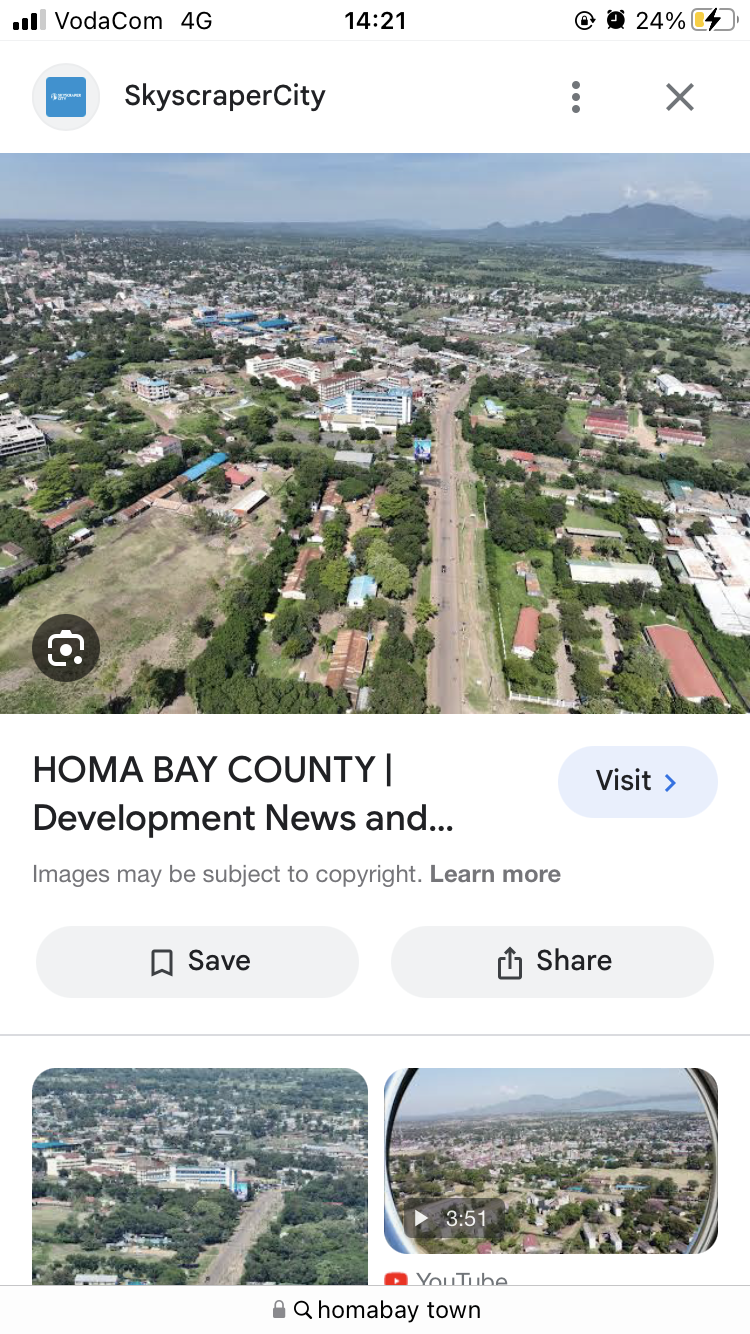Open the 3:51 YouTube video thumbnail
This screenshot has height=1334, width=750.
551,1161
